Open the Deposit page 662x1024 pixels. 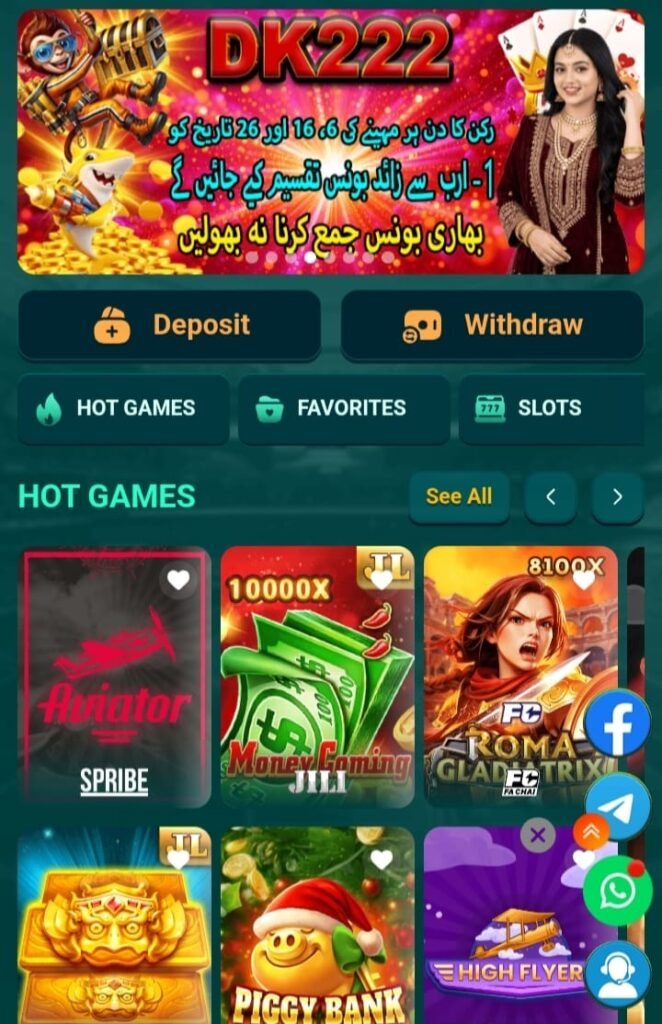pyautogui.click(x=169, y=325)
